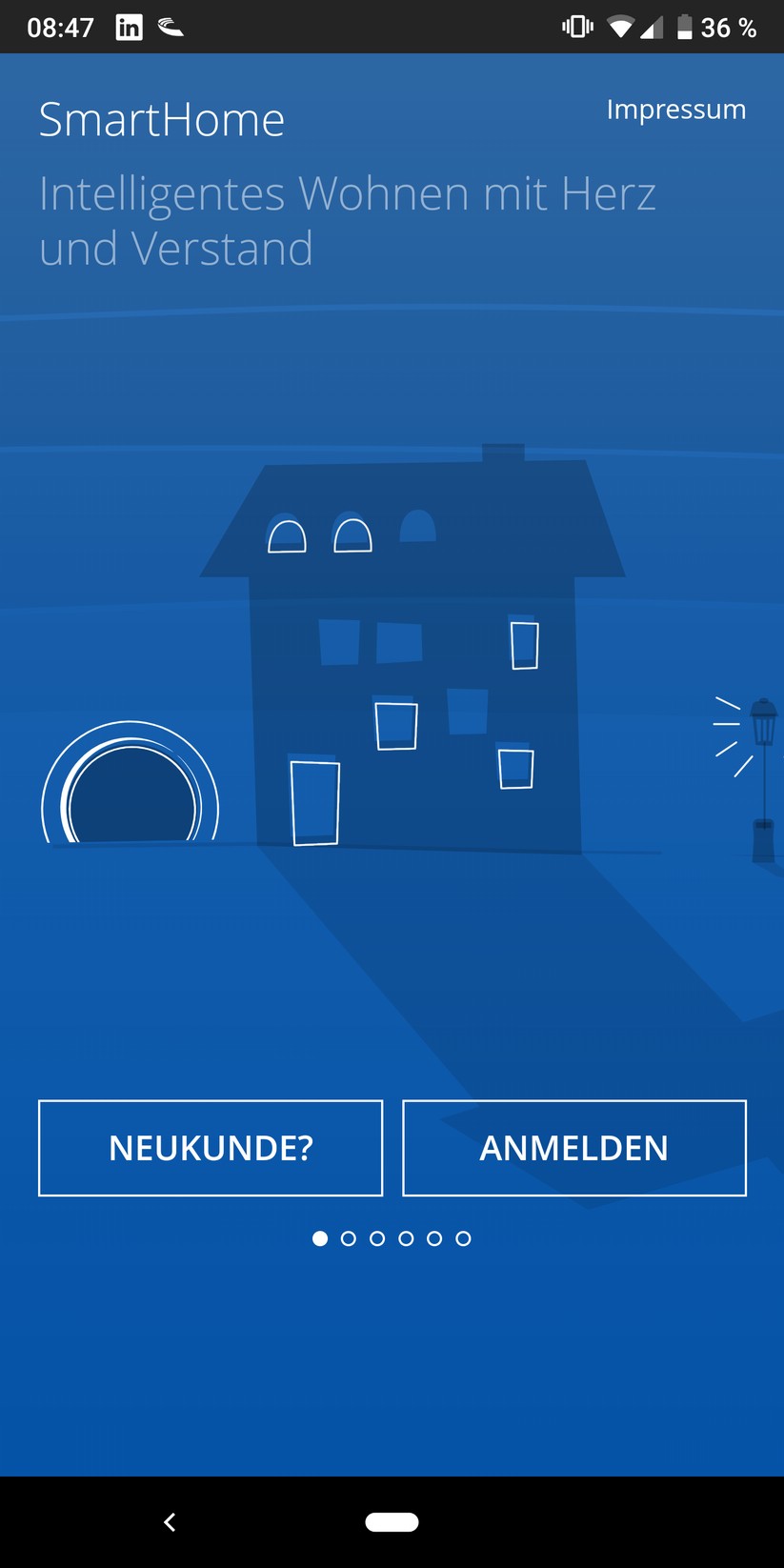Viewport: 784px width, 1568px height.
Task: Tap the NEUKUNDE? button
Action: pyautogui.click(x=211, y=1148)
